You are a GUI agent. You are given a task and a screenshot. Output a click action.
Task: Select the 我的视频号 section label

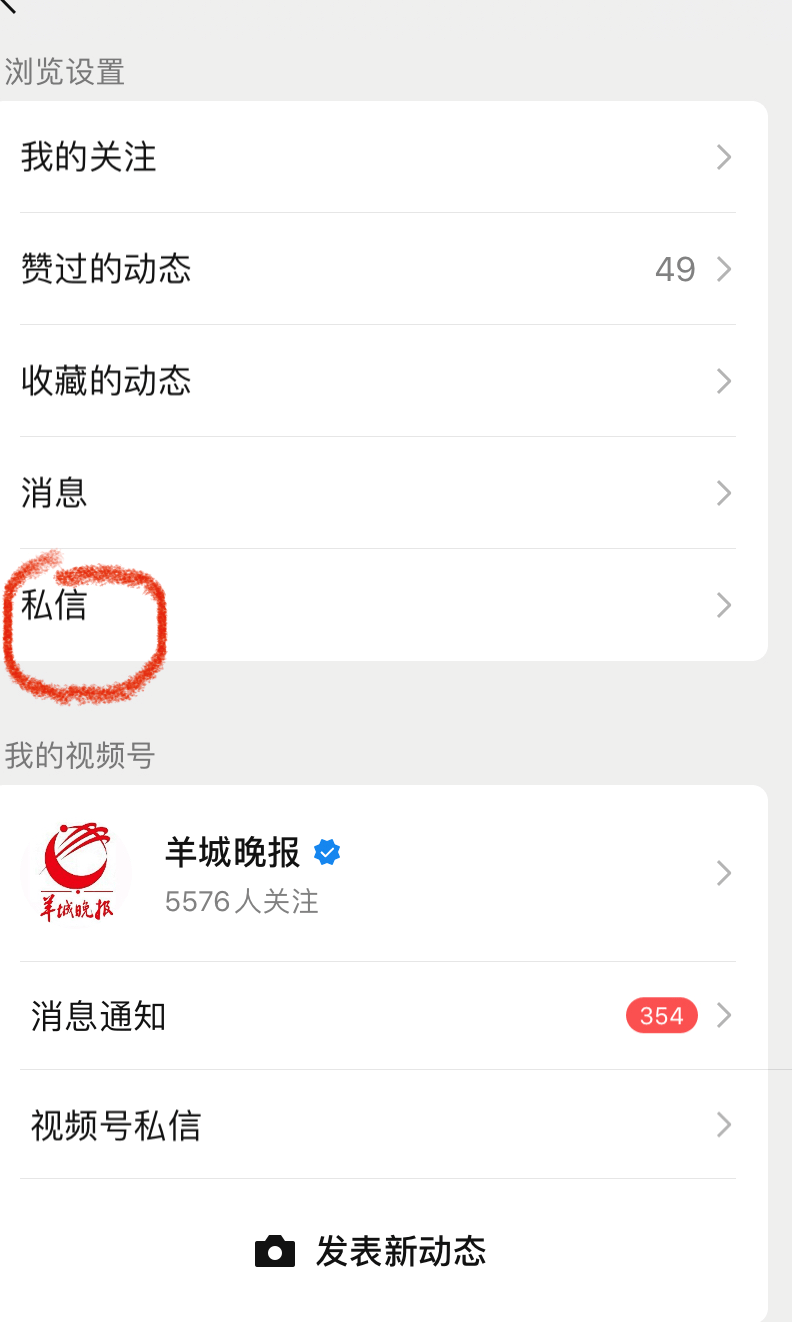[76, 757]
